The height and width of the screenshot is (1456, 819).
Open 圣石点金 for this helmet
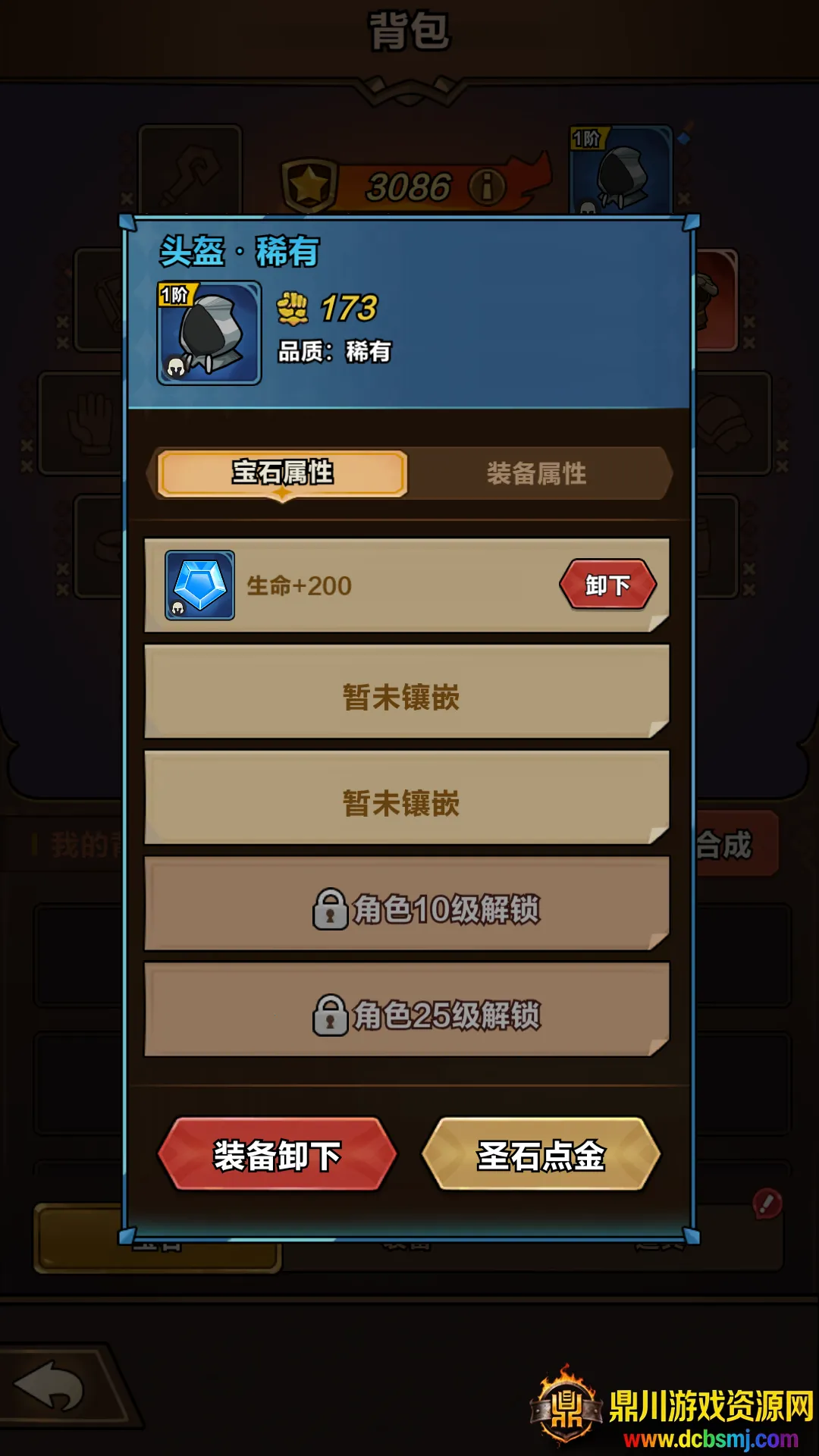[541, 1155]
